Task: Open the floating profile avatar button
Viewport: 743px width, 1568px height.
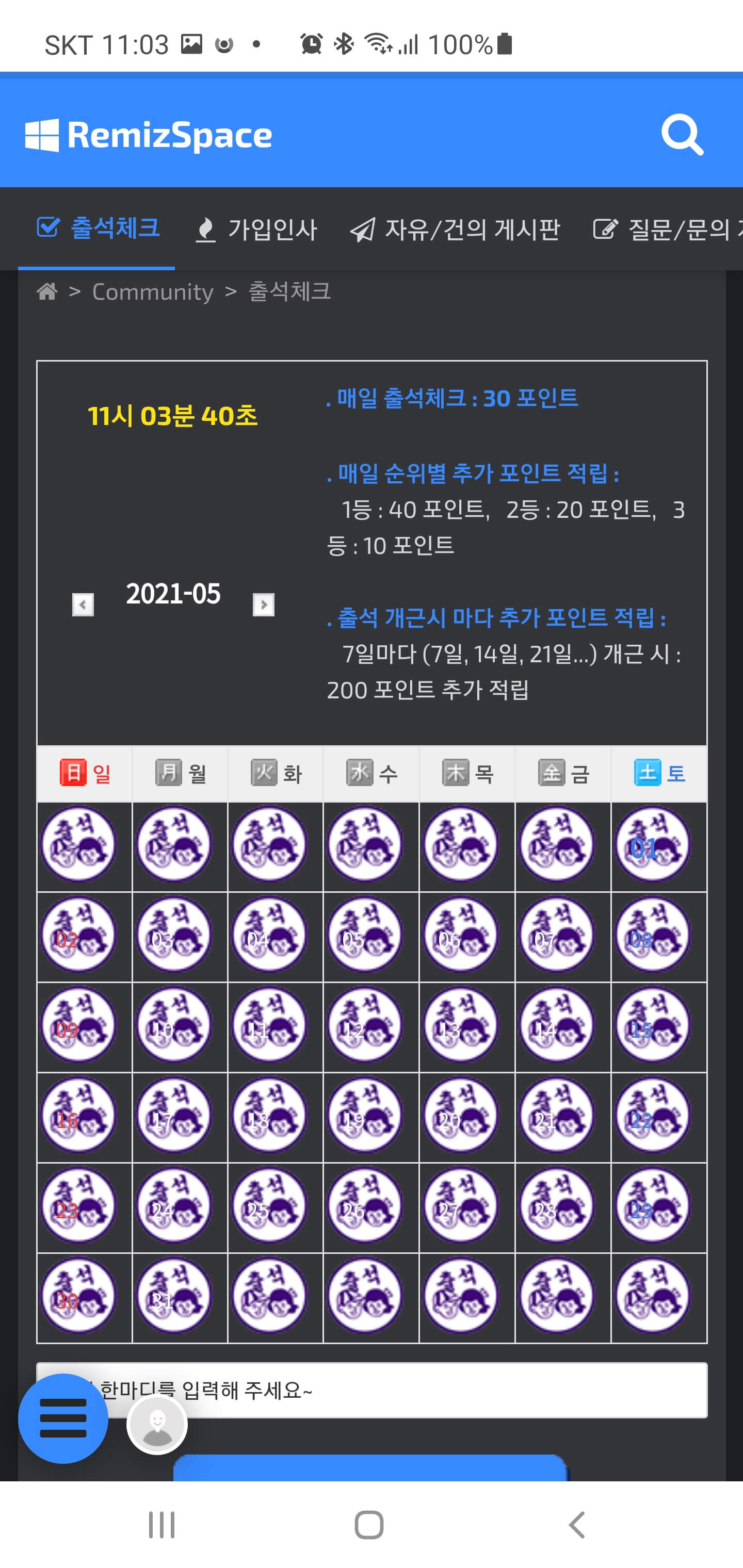Action: pyautogui.click(x=157, y=1424)
